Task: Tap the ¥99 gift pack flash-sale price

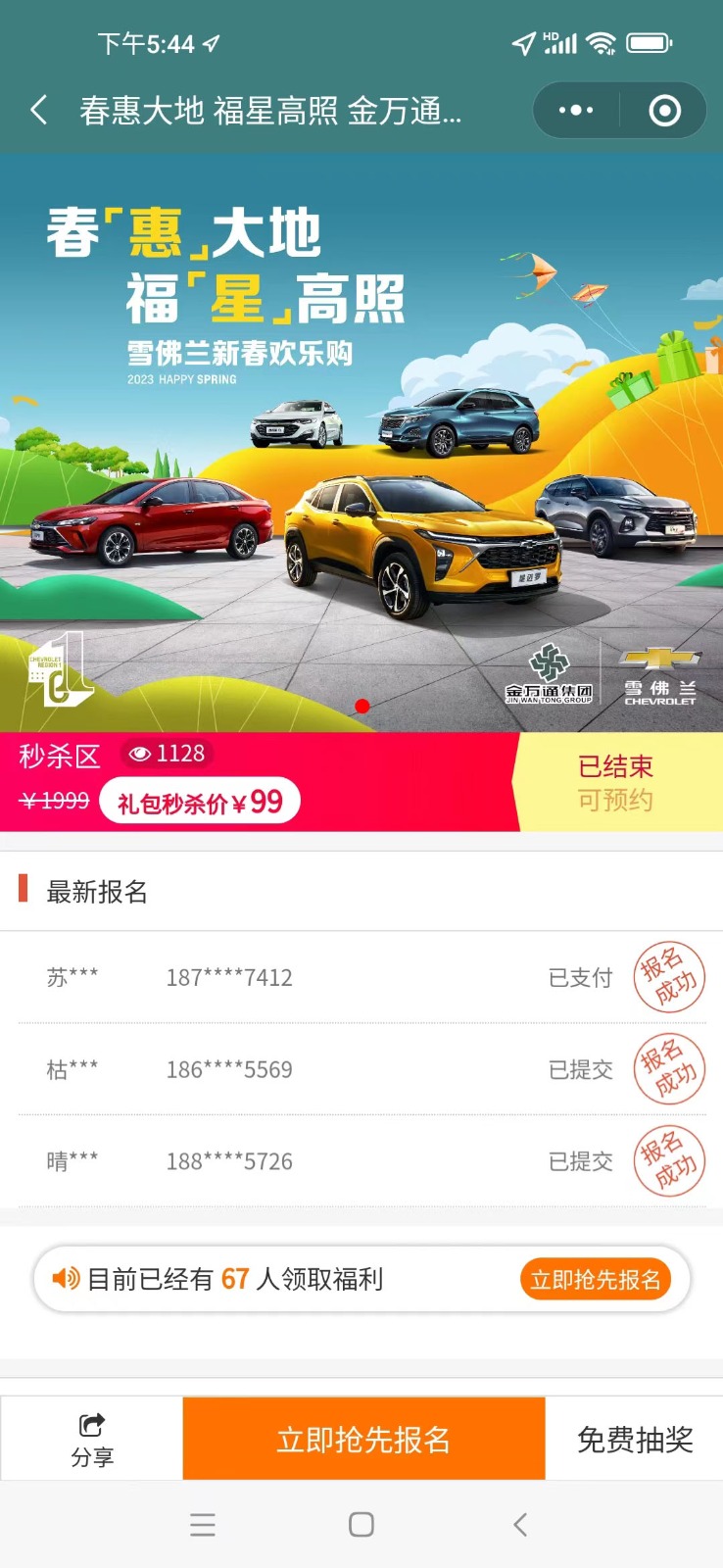Action: [x=200, y=802]
